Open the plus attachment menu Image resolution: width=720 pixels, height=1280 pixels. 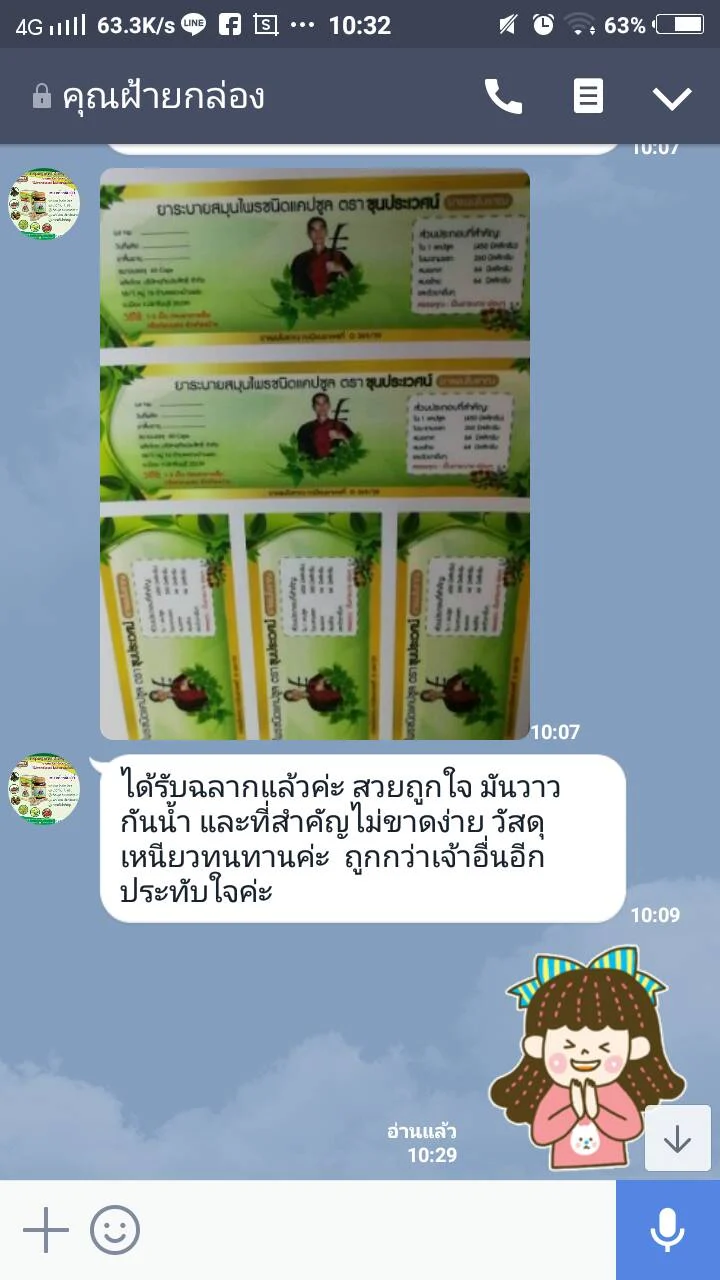pyautogui.click(x=45, y=1230)
